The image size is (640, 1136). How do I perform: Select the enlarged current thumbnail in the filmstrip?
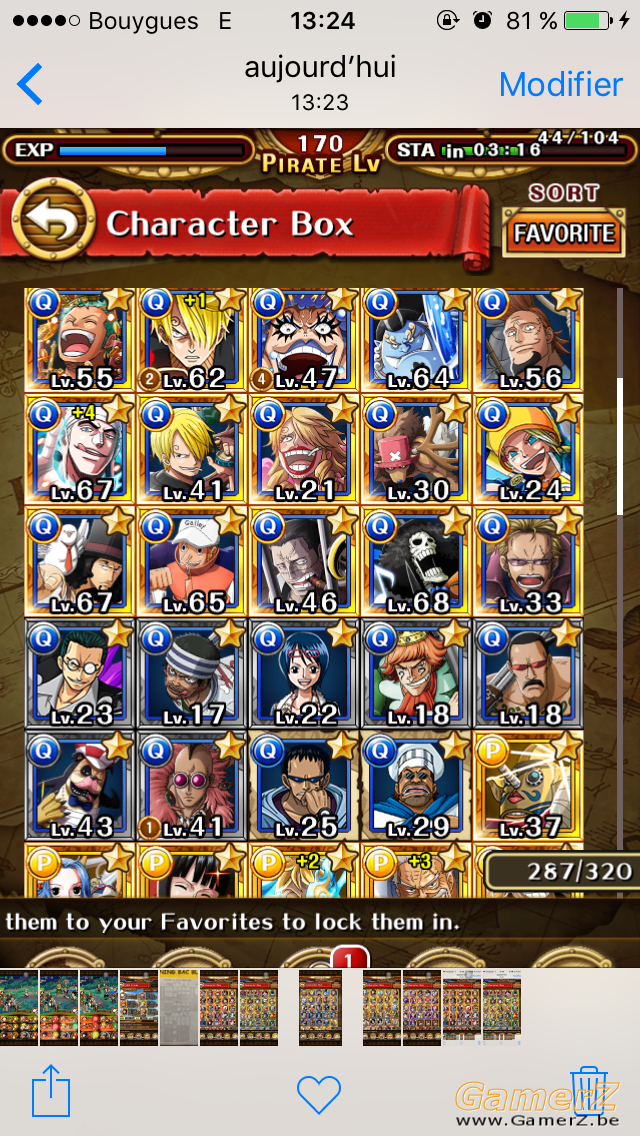[320, 1008]
